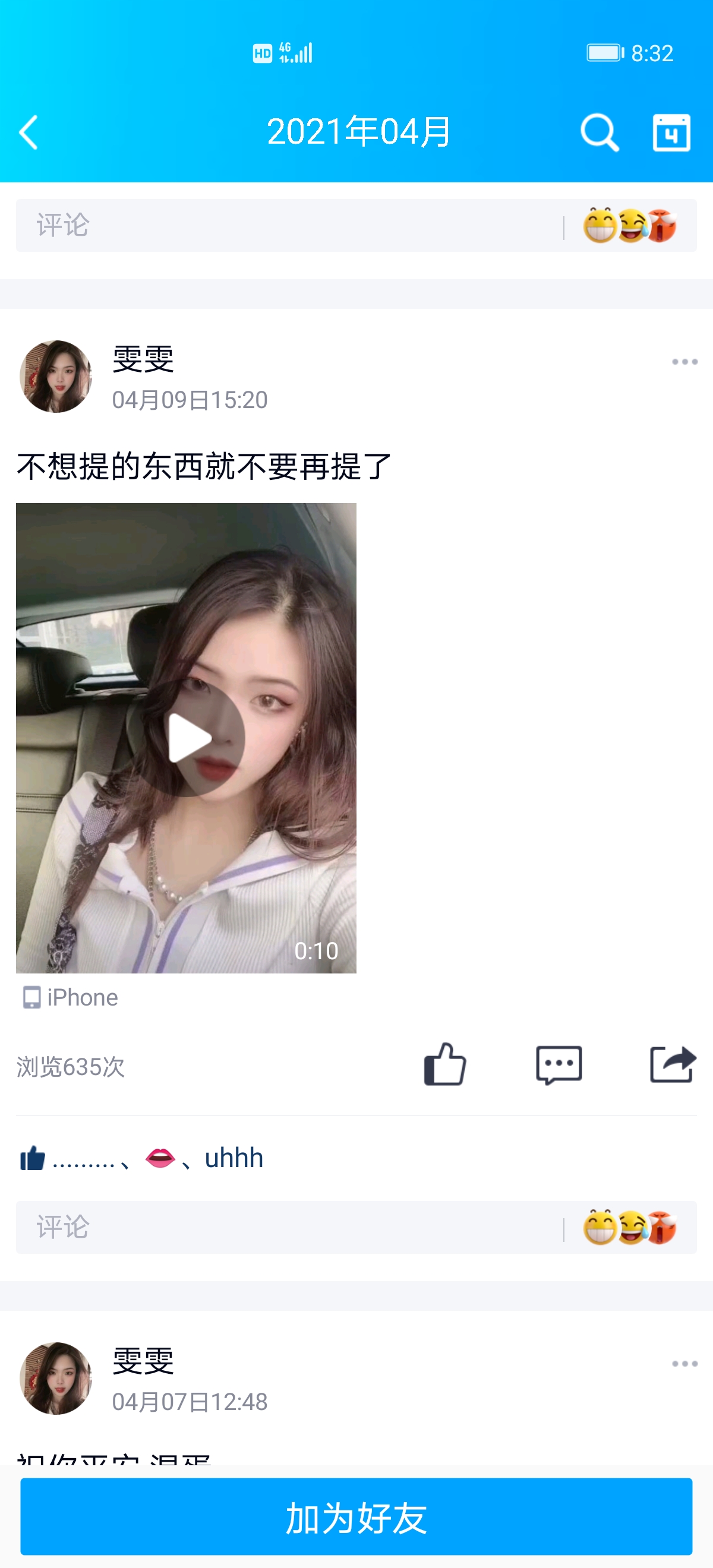Open emoji picker in top comment box
713x1568 pixels.
pyautogui.click(x=630, y=225)
